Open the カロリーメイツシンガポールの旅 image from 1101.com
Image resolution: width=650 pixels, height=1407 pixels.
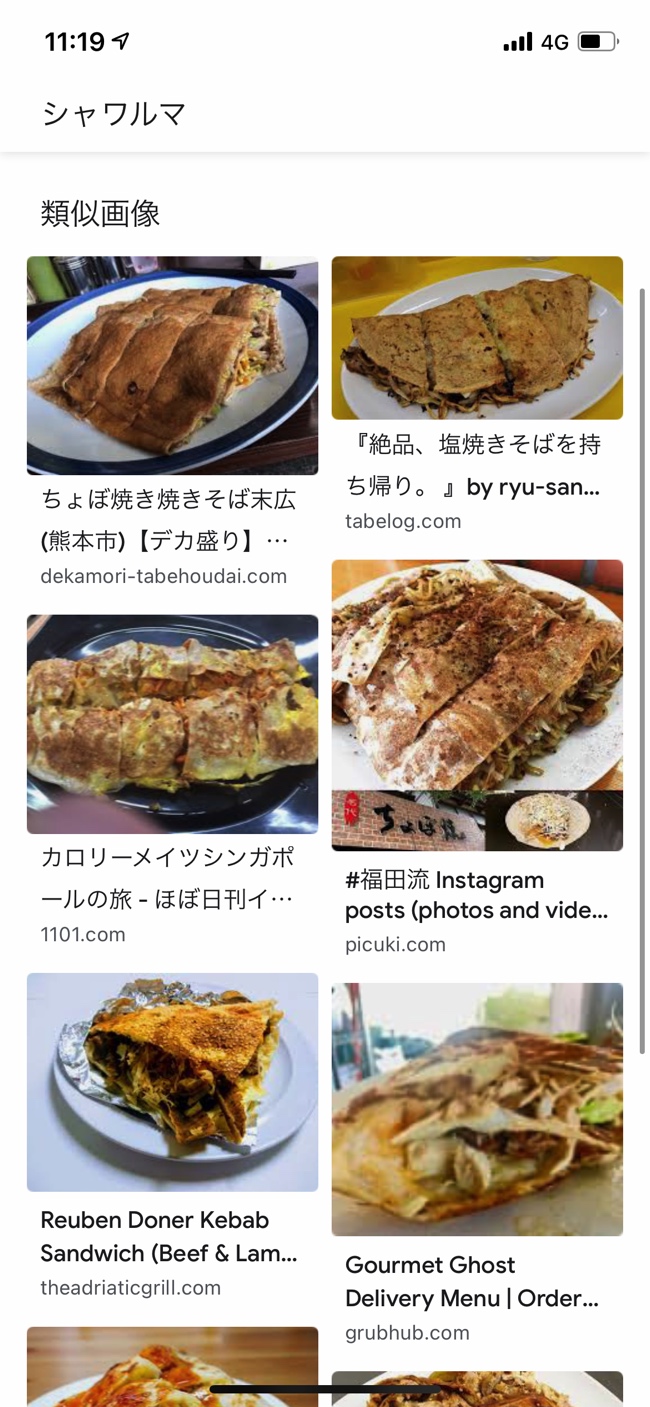pos(172,724)
